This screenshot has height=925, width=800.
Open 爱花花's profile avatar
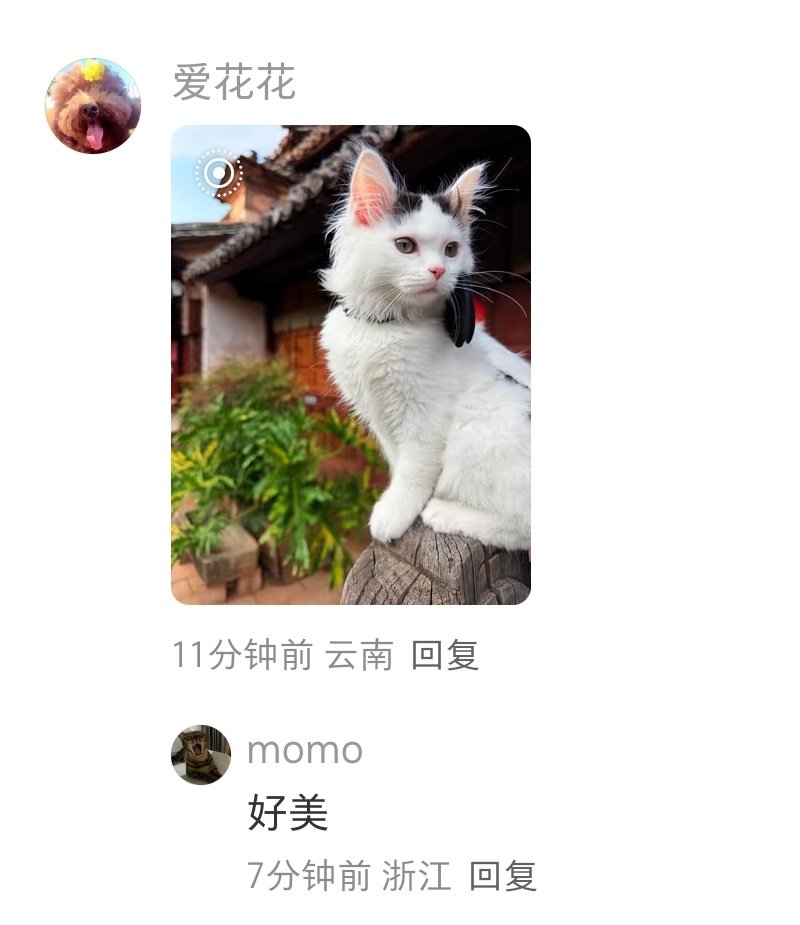click(x=93, y=105)
